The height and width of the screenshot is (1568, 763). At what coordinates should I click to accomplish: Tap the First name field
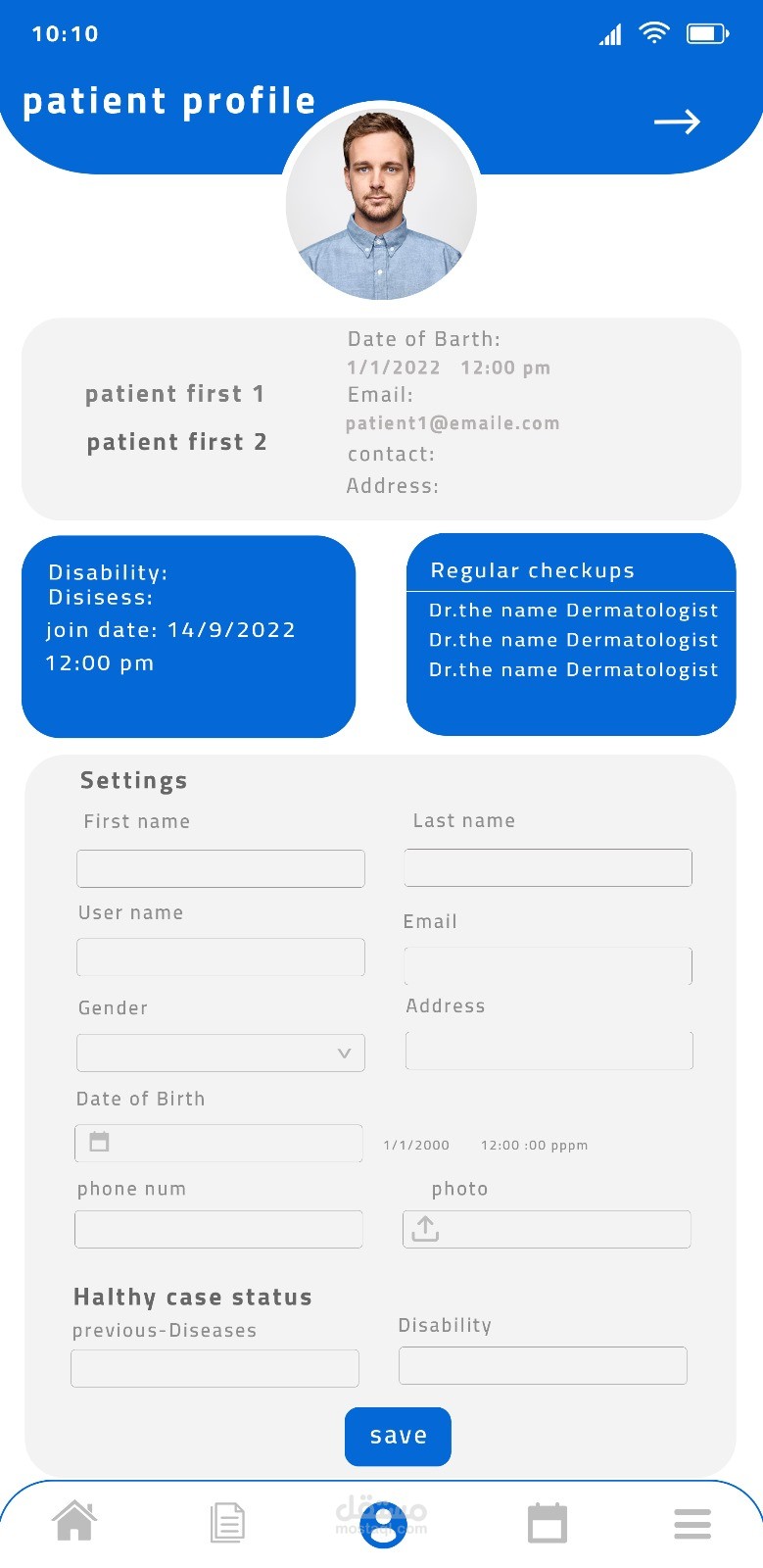(220, 868)
